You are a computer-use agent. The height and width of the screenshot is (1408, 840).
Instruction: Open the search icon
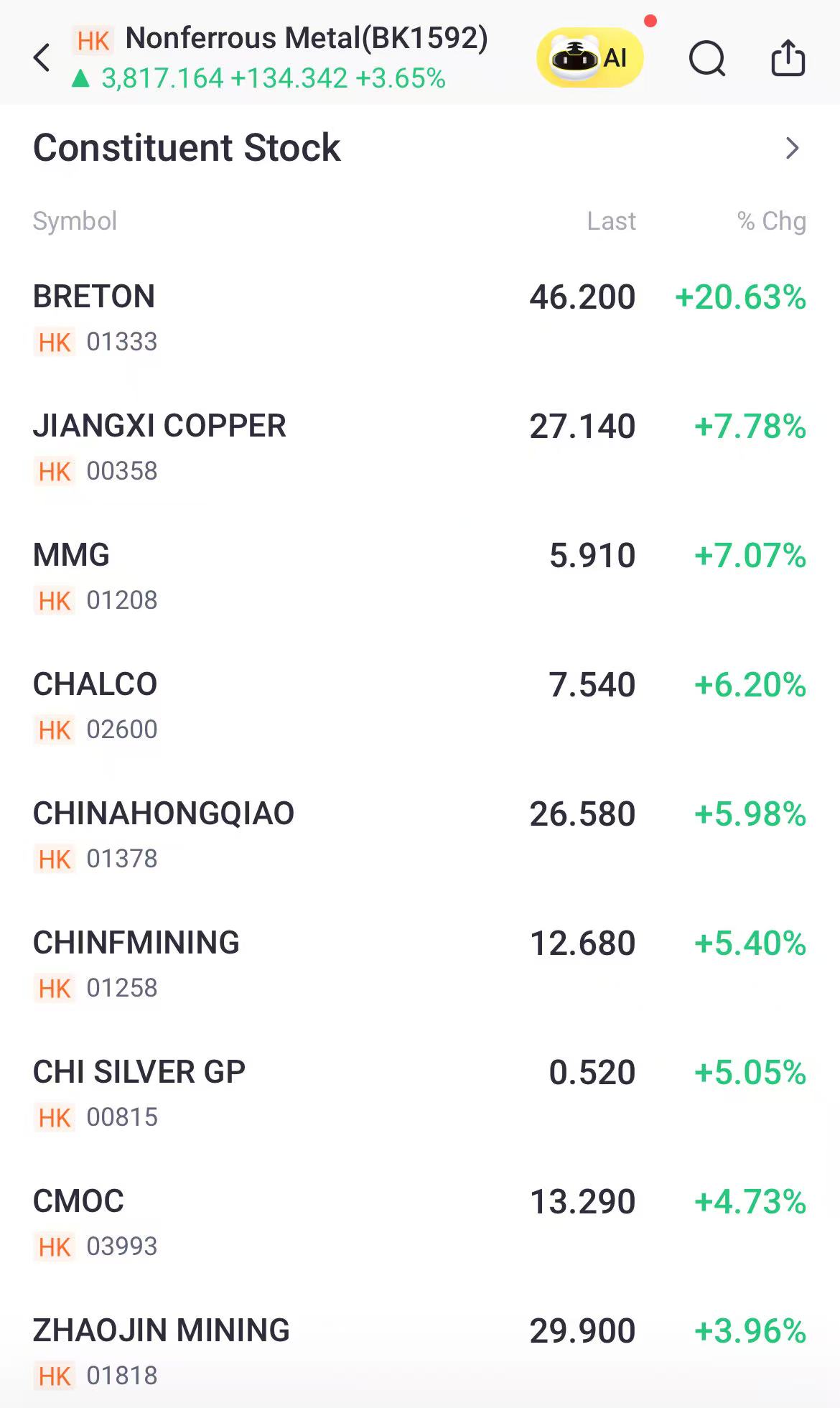click(x=706, y=58)
